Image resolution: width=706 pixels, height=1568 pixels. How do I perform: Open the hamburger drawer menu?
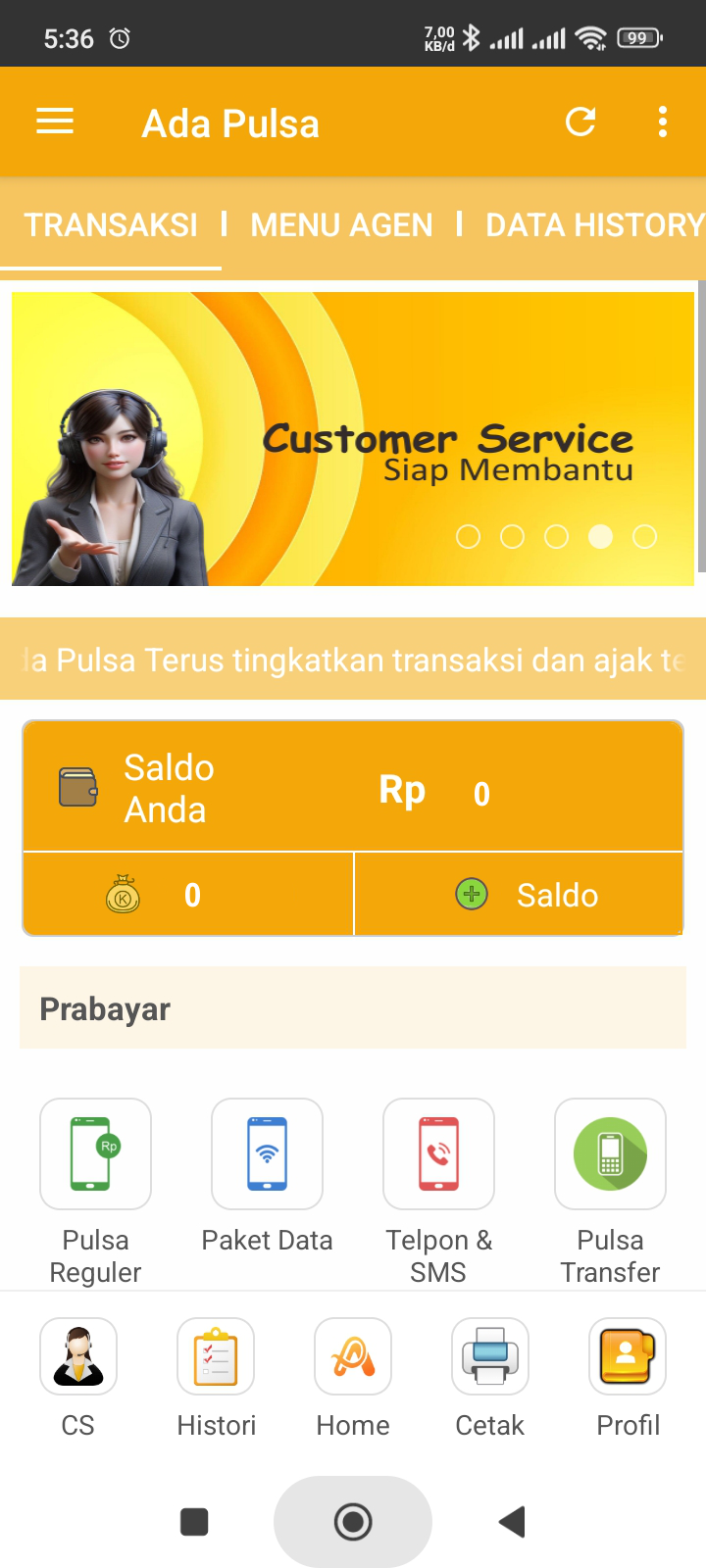coord(55,122)
